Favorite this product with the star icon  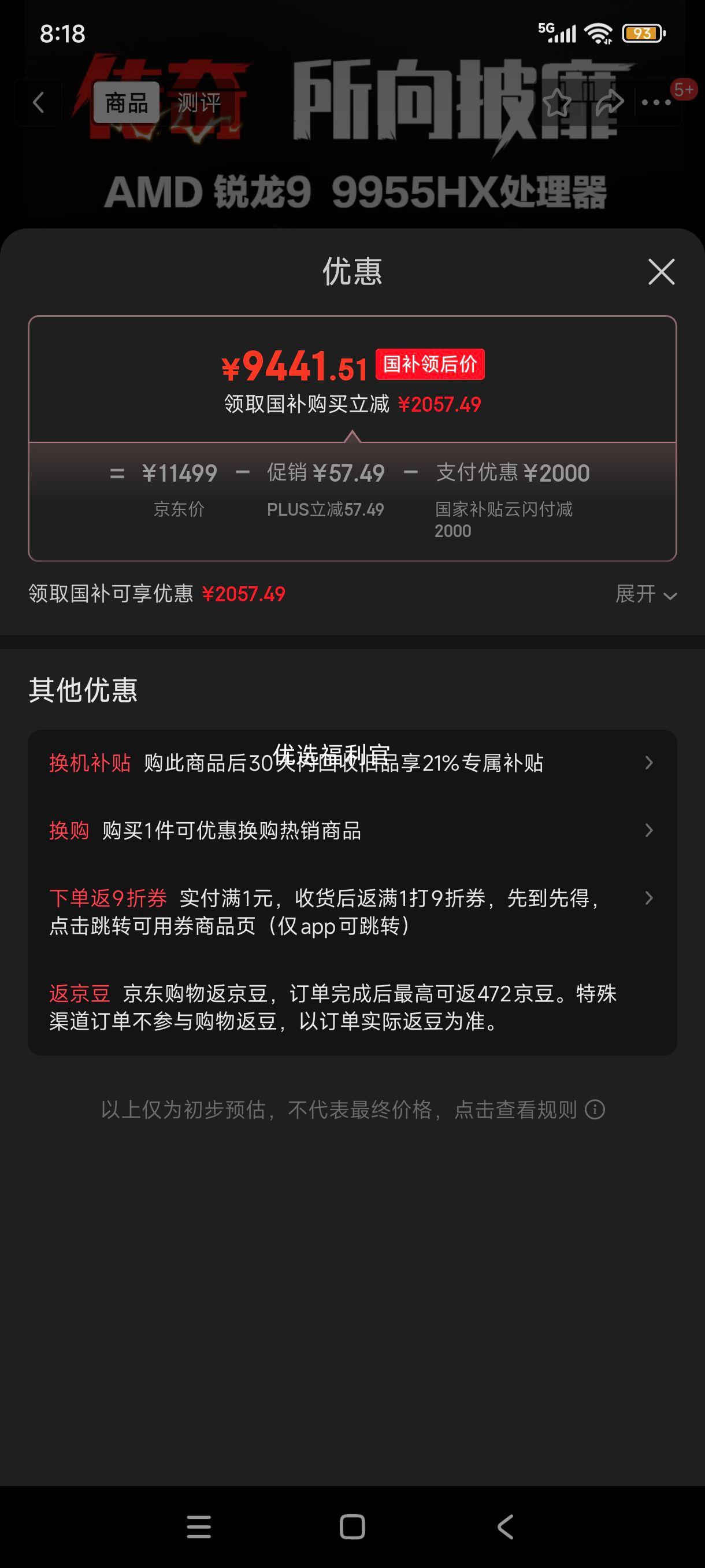pyautogui.click(x=556, y=103)
